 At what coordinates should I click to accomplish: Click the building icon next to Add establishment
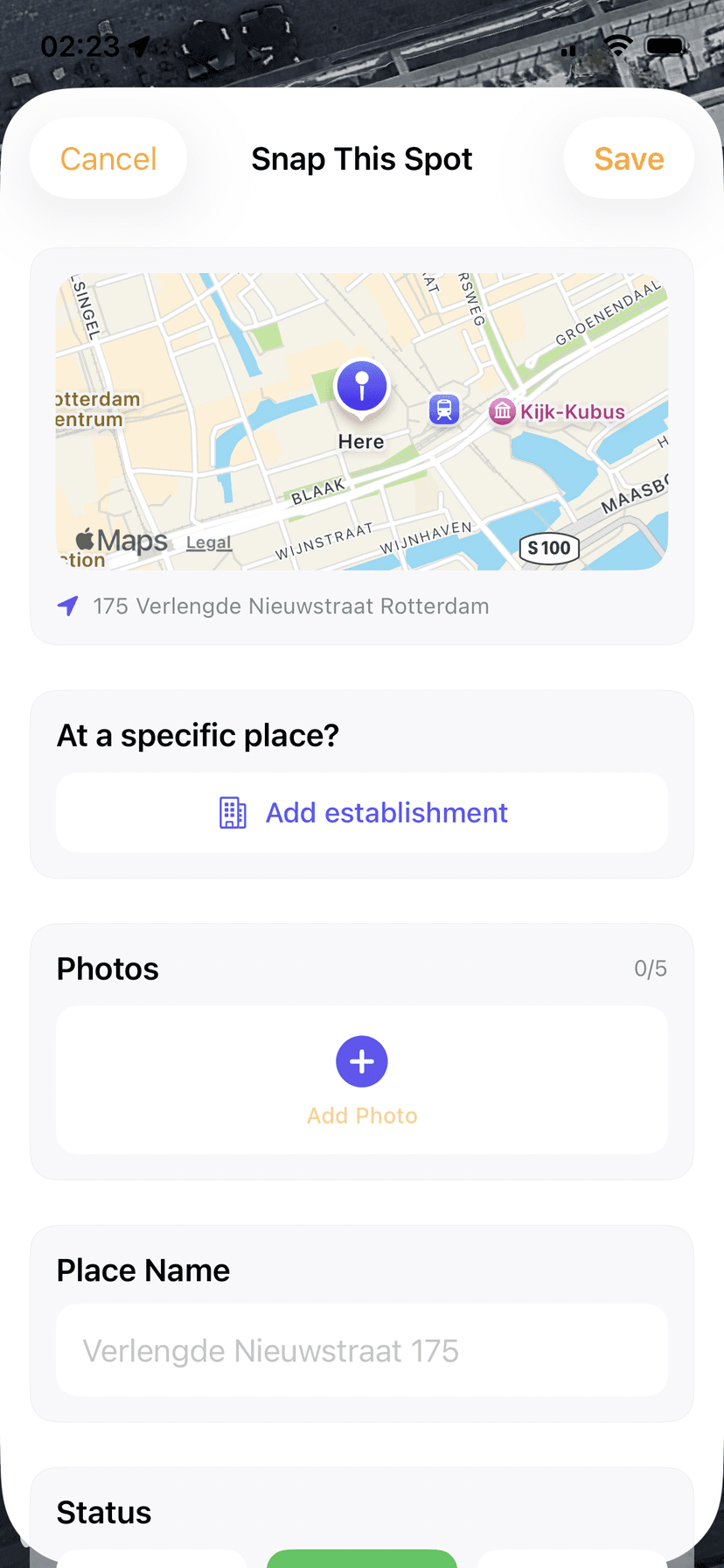[x=232, y=813]
